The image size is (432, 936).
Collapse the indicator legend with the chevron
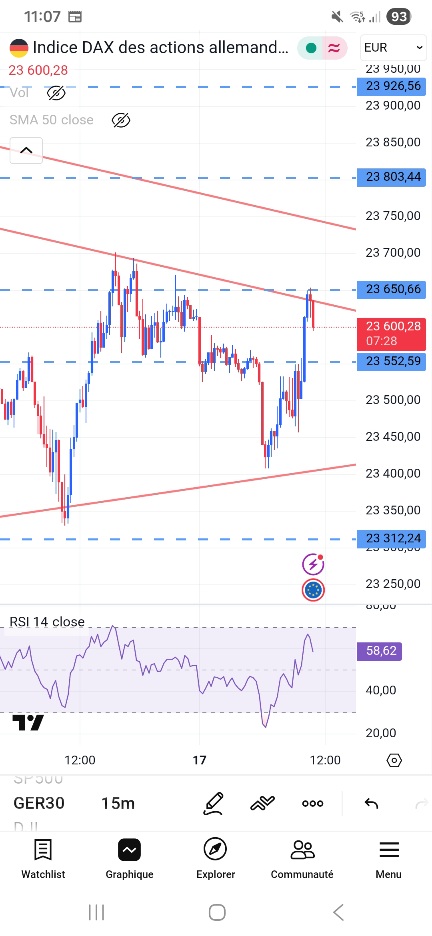26,150
